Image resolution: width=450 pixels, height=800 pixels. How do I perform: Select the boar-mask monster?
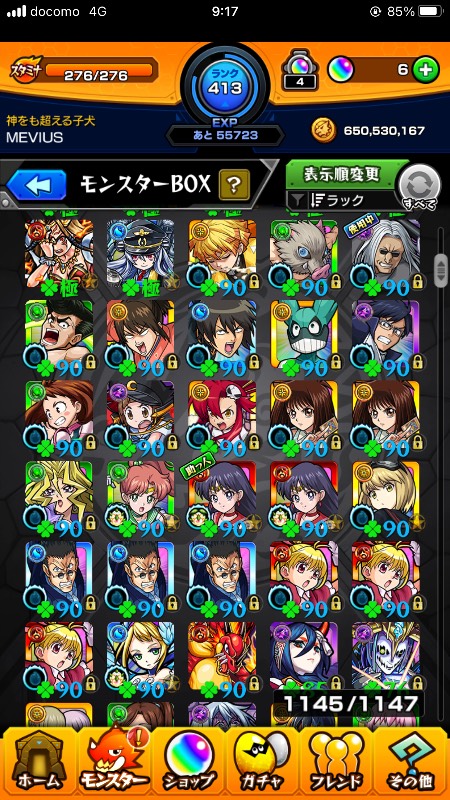[304, 257]
